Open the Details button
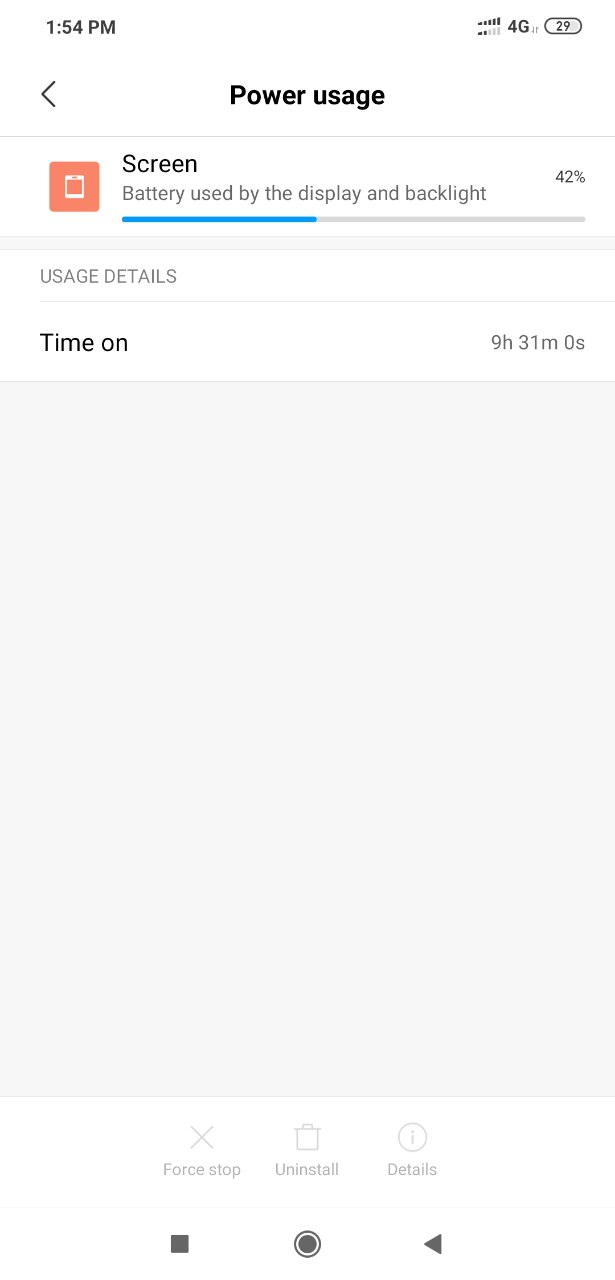The width and height of the screenshot is (615, 1280). (412, 1150)
